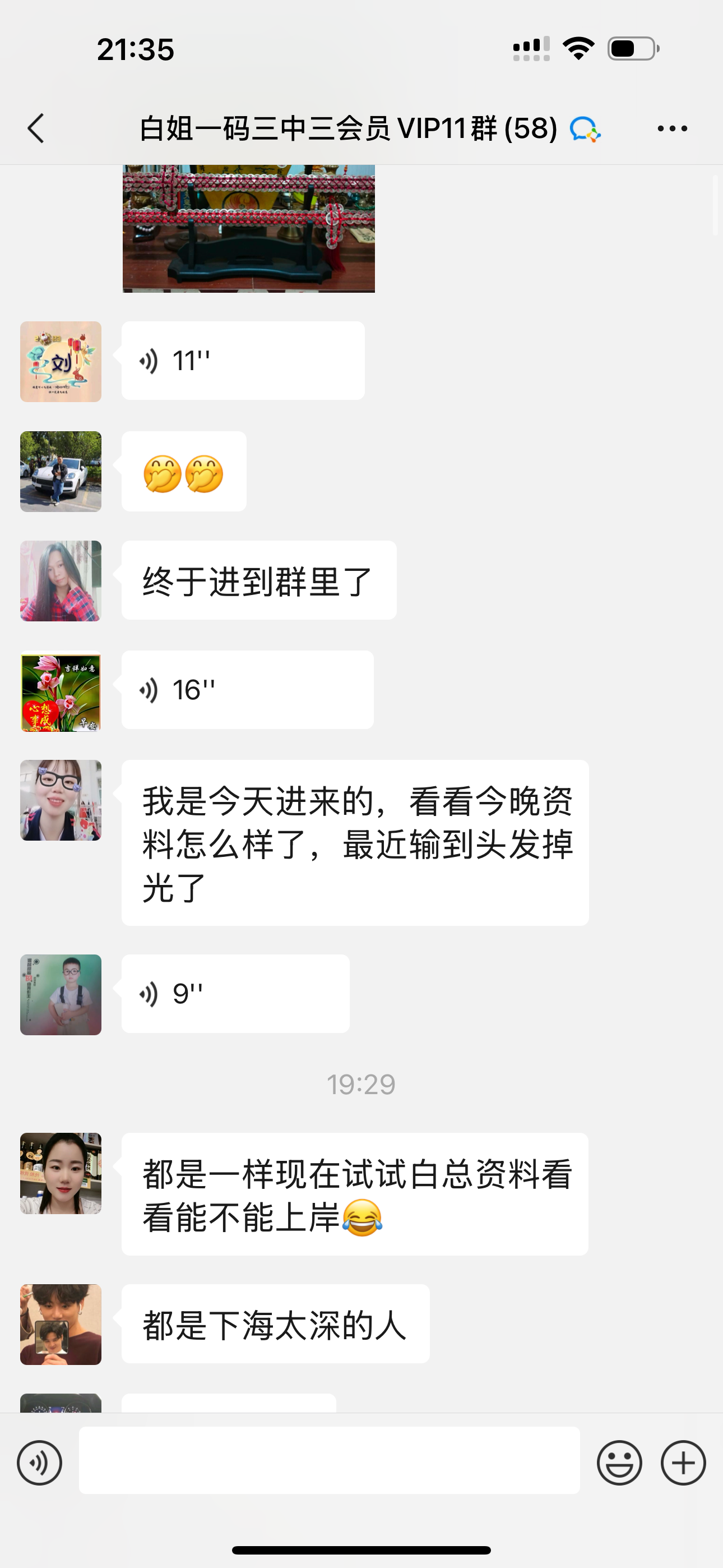The height and width of the screenshot is (1568, 723).
Task: Open the chat options overflow menu
Action: point(672,128)
